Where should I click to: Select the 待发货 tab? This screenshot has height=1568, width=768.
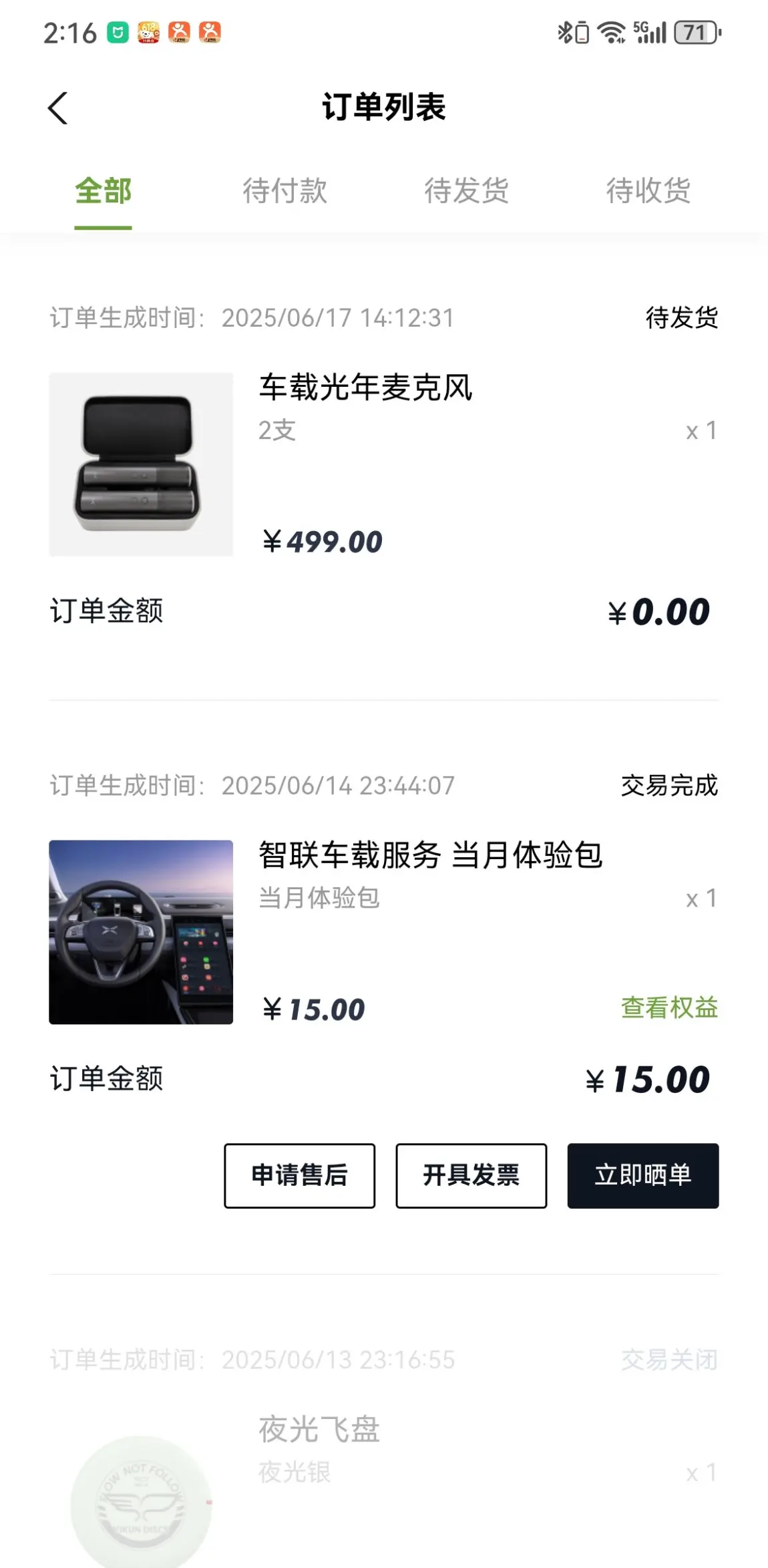tap(466, 191)
